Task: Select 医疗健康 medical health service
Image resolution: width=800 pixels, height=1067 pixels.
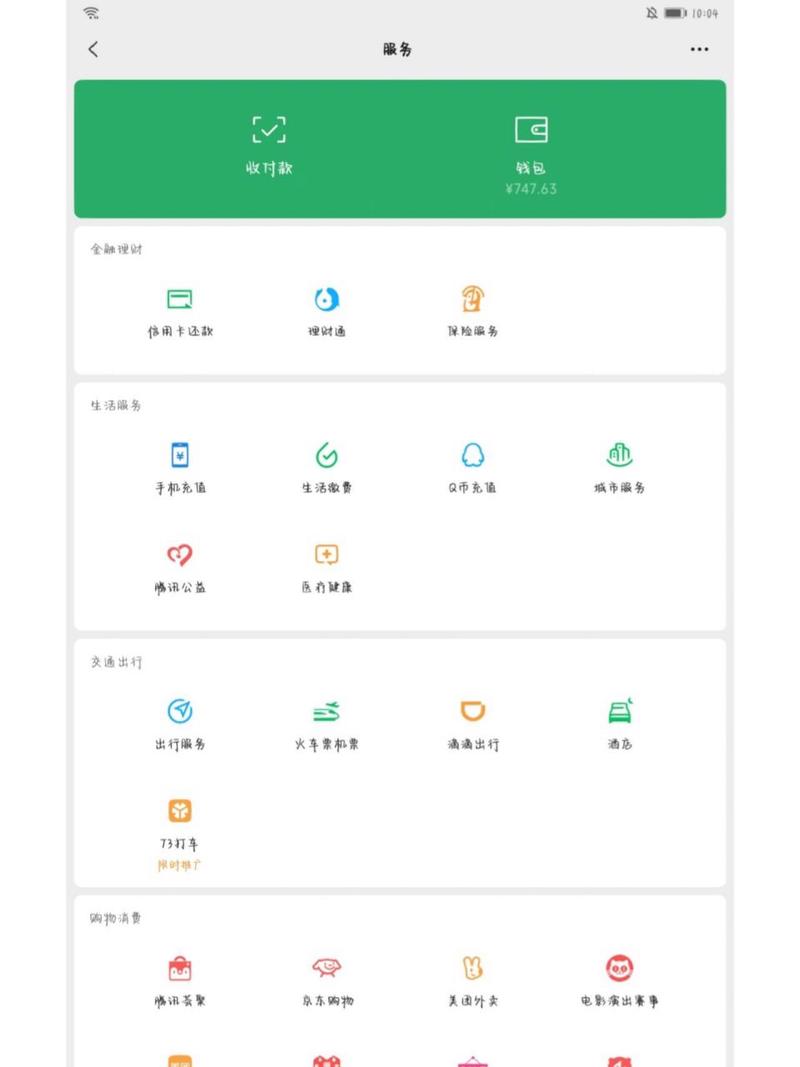Action: [x=325, y=565]
